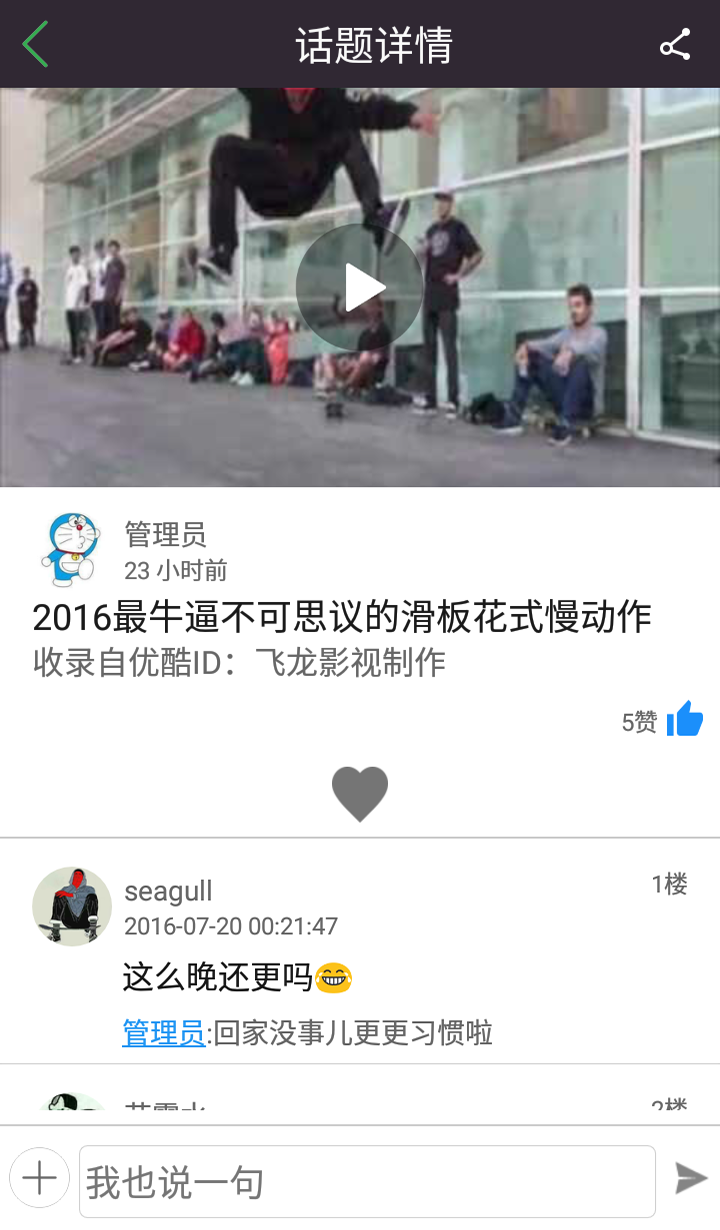Play the skateboard video
Screen dimensions: 720x1230
coord(360,288)
